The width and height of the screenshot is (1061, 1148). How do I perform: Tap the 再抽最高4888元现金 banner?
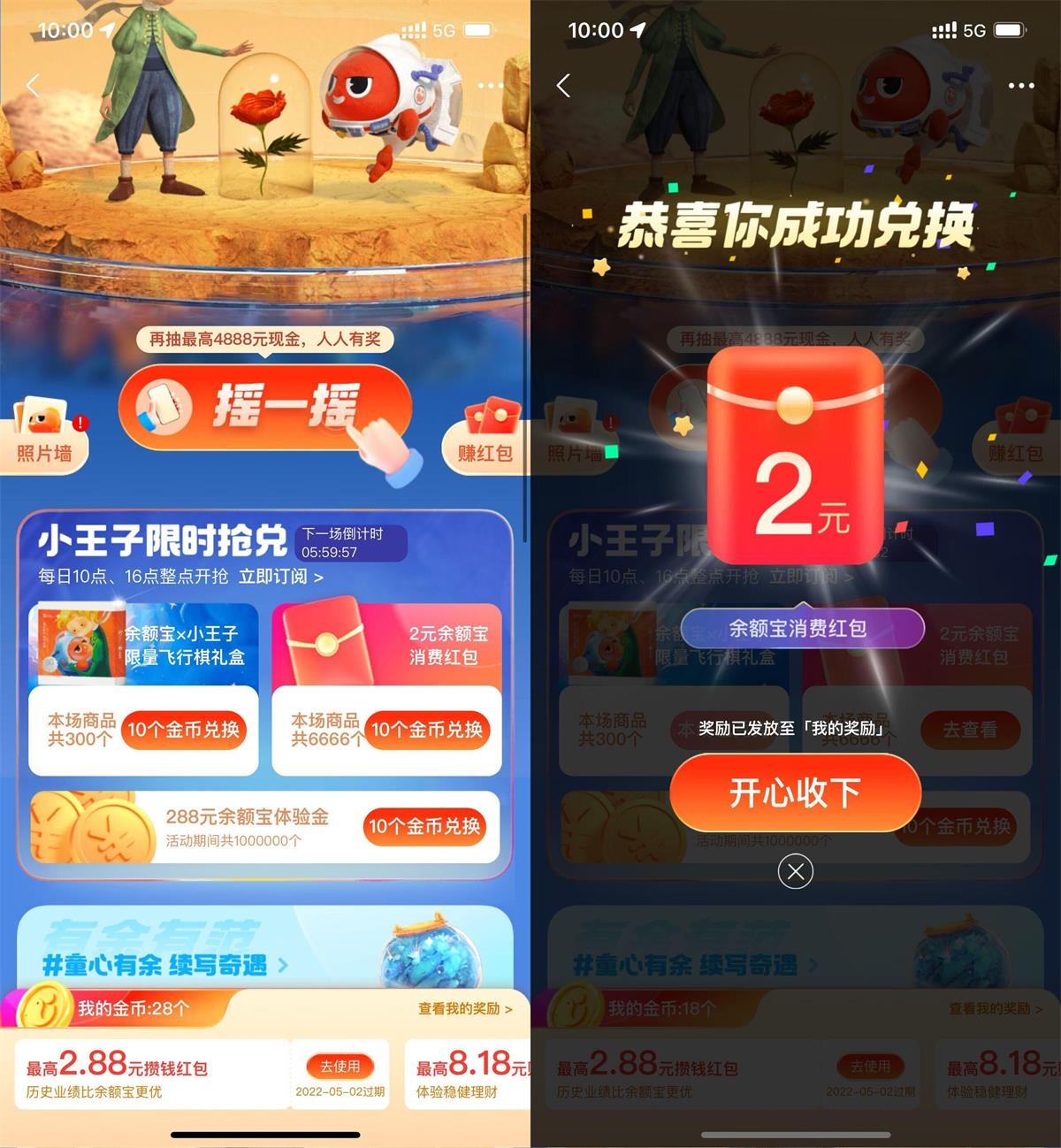click(x=263, y=340)
